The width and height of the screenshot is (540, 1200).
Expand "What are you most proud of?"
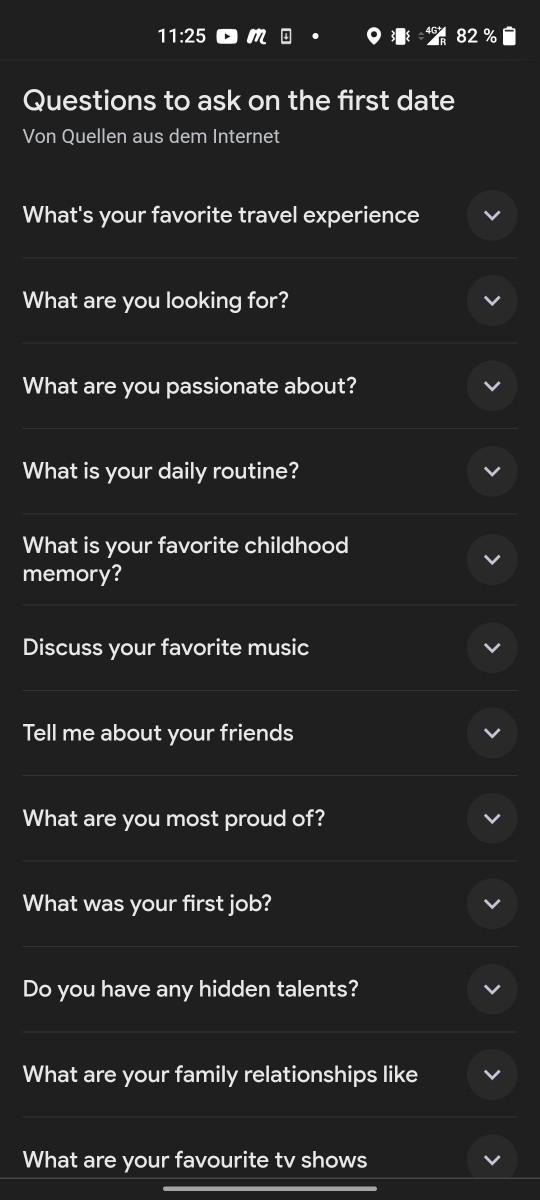[270, 818]
